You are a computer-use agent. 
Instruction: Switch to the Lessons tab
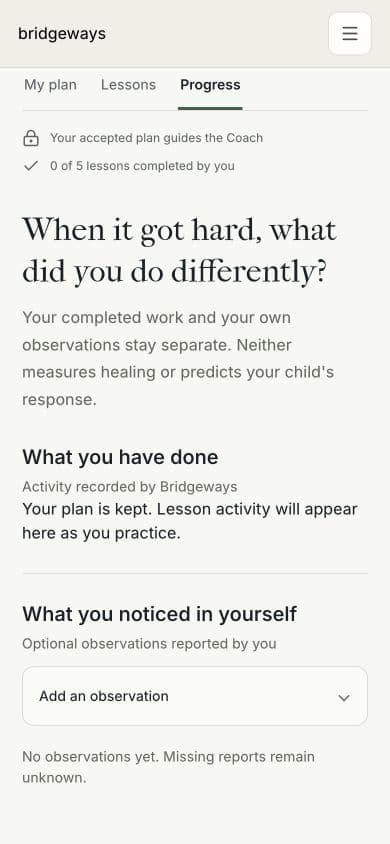(x=128, y=85)
